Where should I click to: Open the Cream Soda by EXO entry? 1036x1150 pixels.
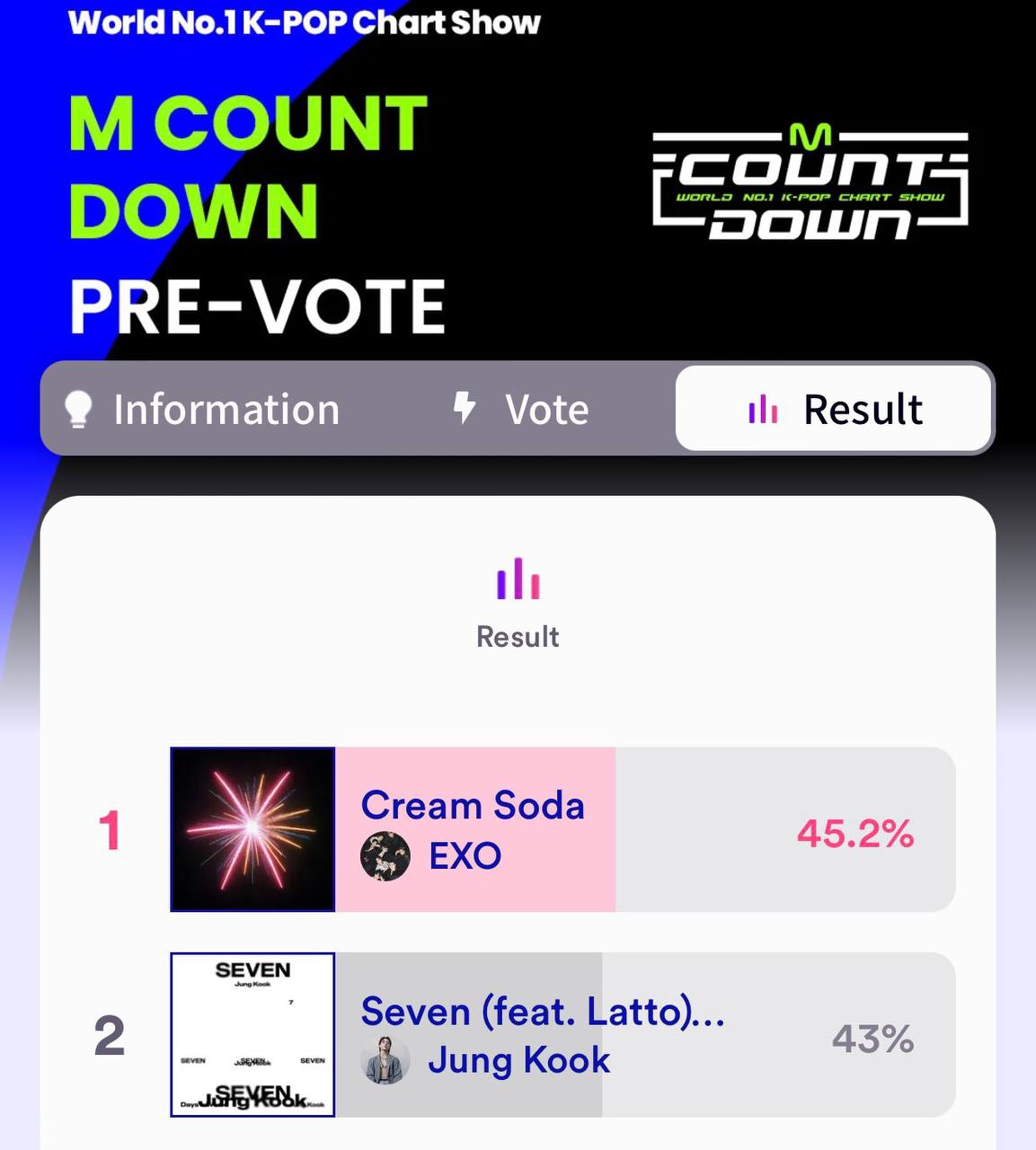[562, 830]
